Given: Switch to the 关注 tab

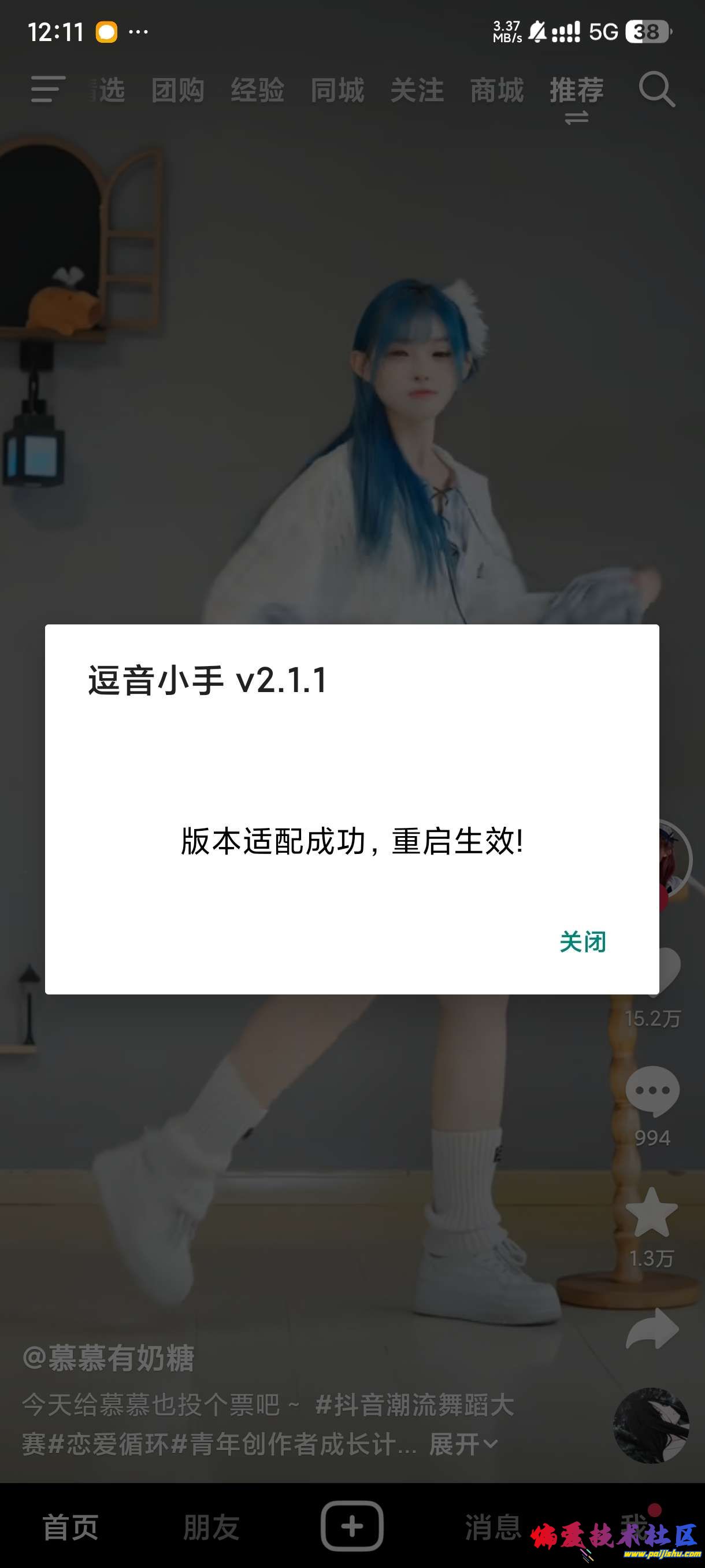Looking at the screenshot, I should click(x=417, y=90).
